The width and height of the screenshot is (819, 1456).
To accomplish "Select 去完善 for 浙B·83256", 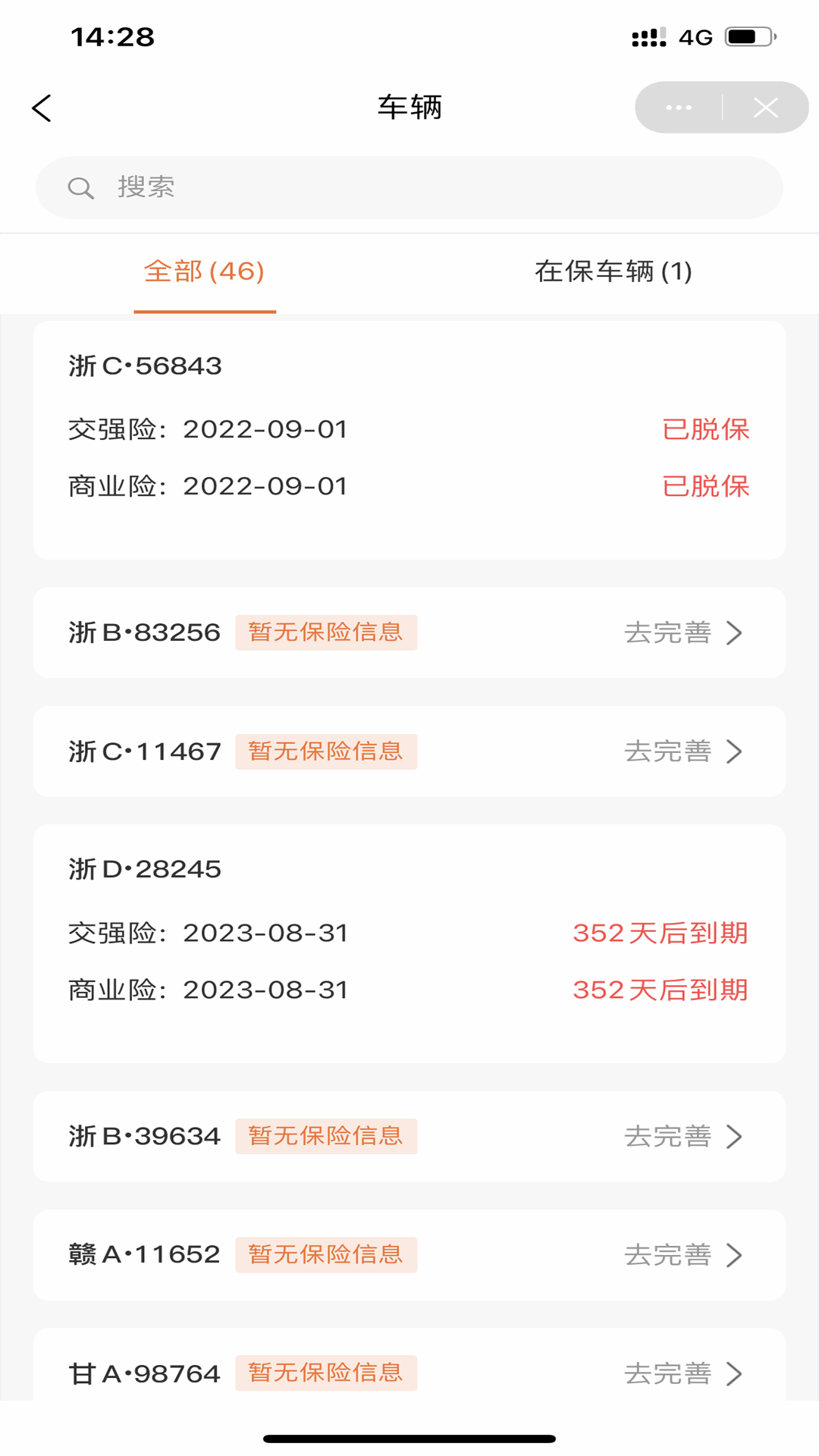I will pos(682,632).
